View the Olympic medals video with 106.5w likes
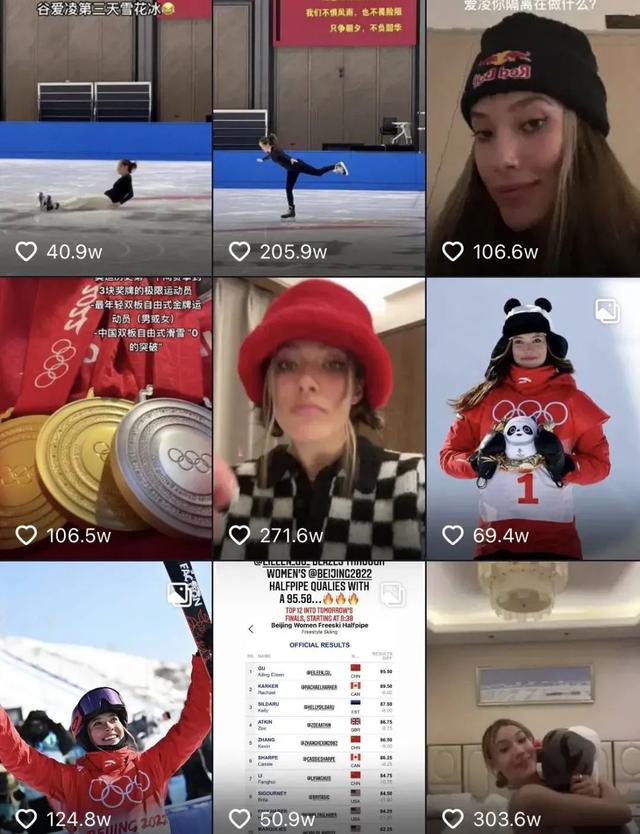640x834 pixels. pyautogui.click(x=105, y=418)
